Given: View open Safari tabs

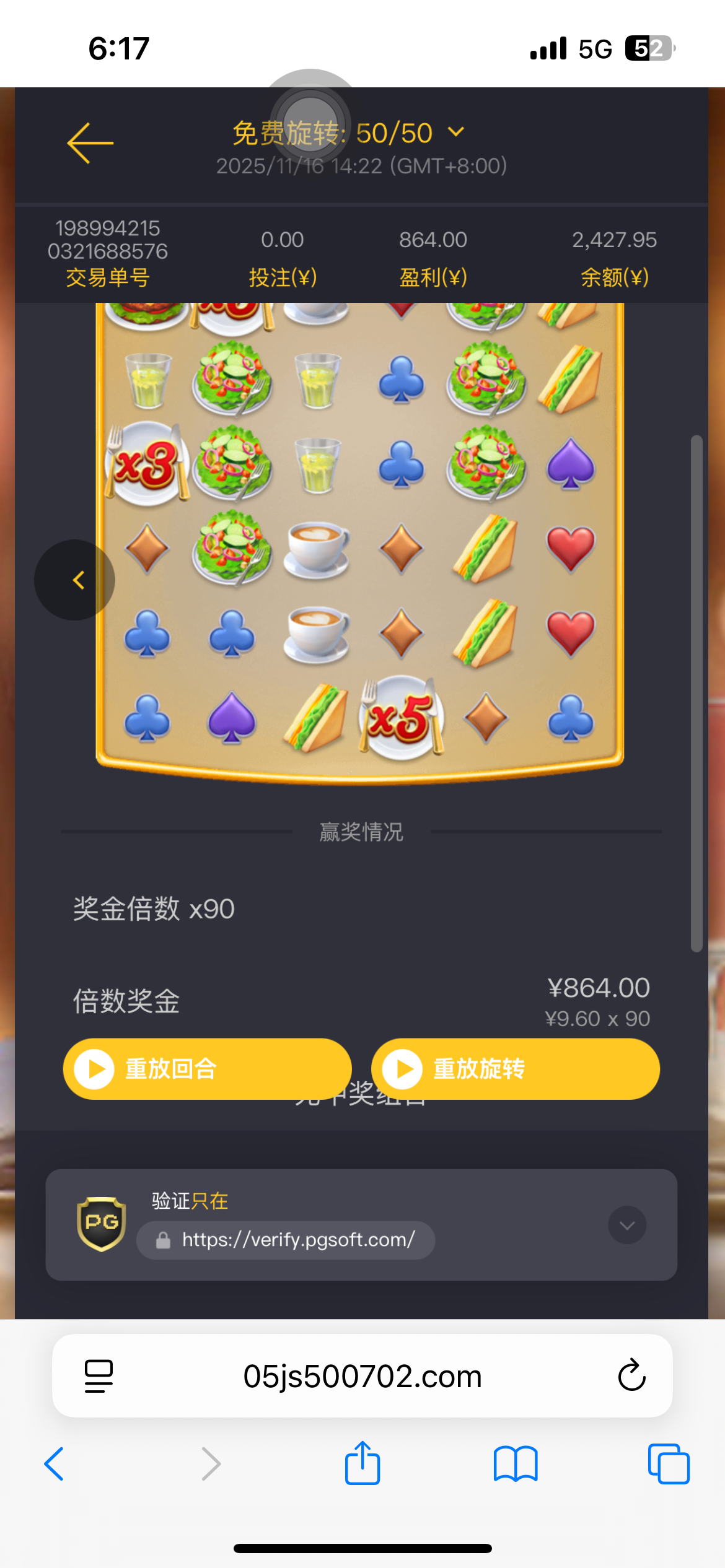Looking at the screenshot, I should coord(669,1464).
